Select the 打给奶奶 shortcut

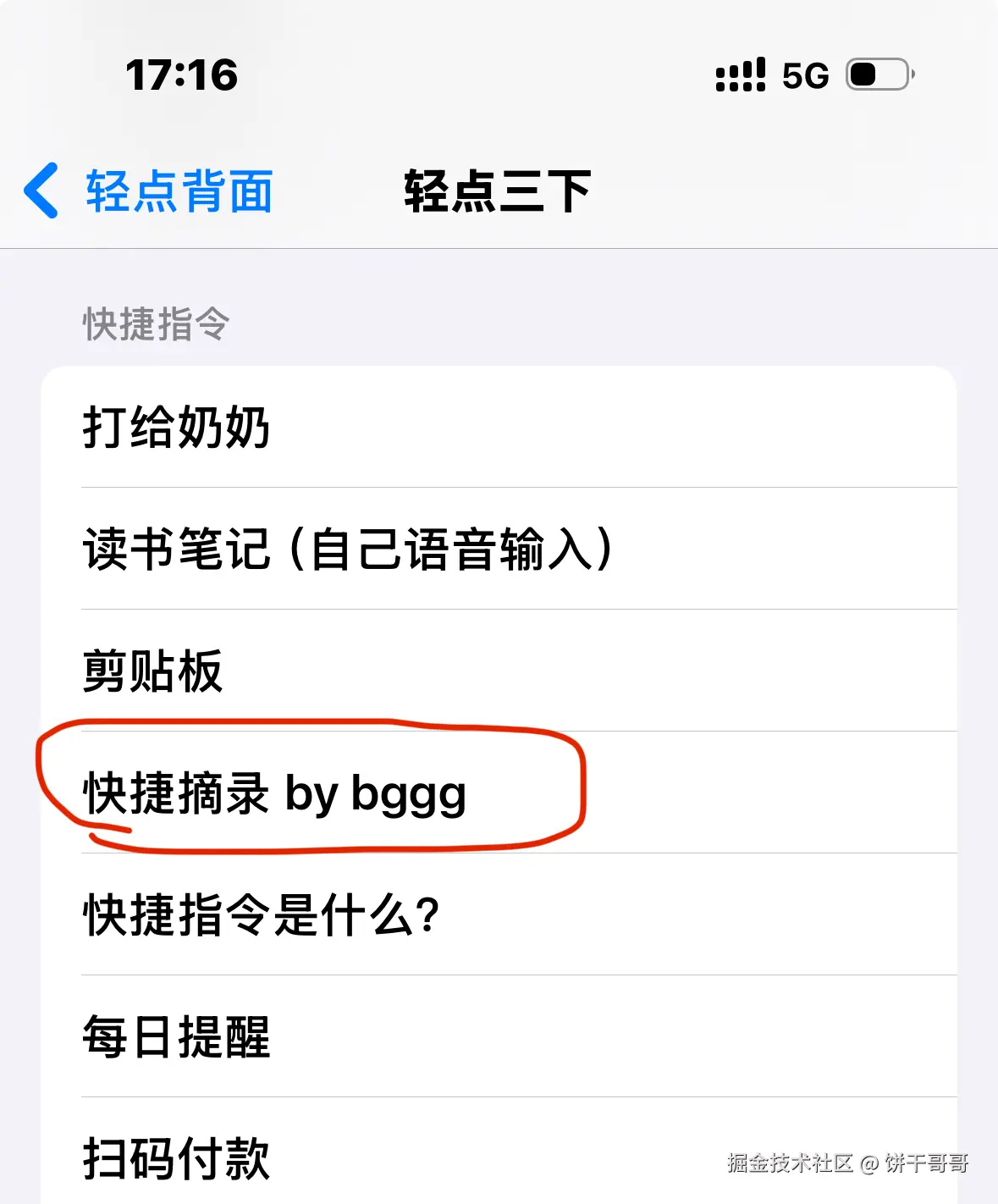[x=499, y=427]
